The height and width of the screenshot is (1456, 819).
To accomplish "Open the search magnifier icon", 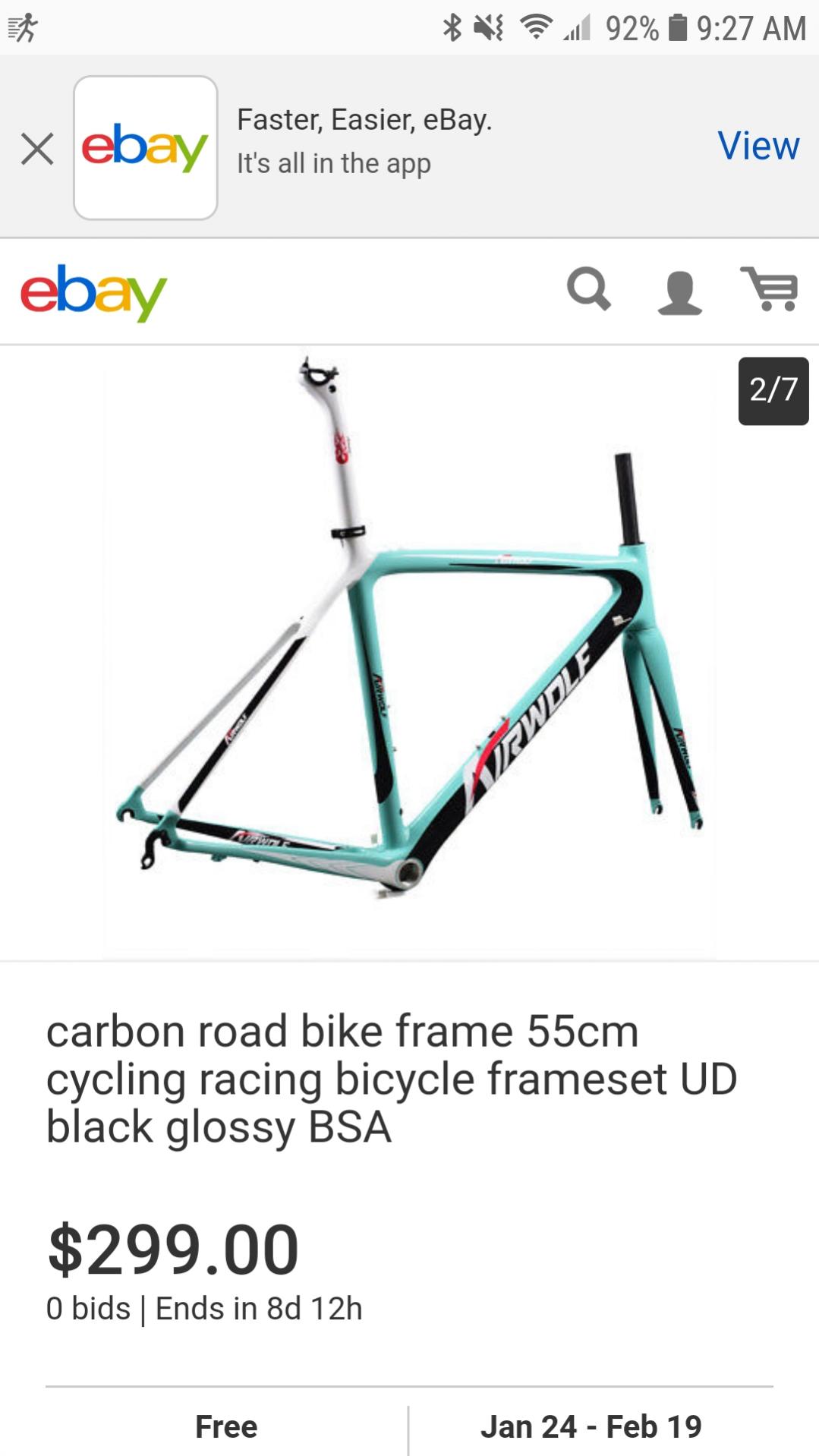I will (x=589, y=289).
